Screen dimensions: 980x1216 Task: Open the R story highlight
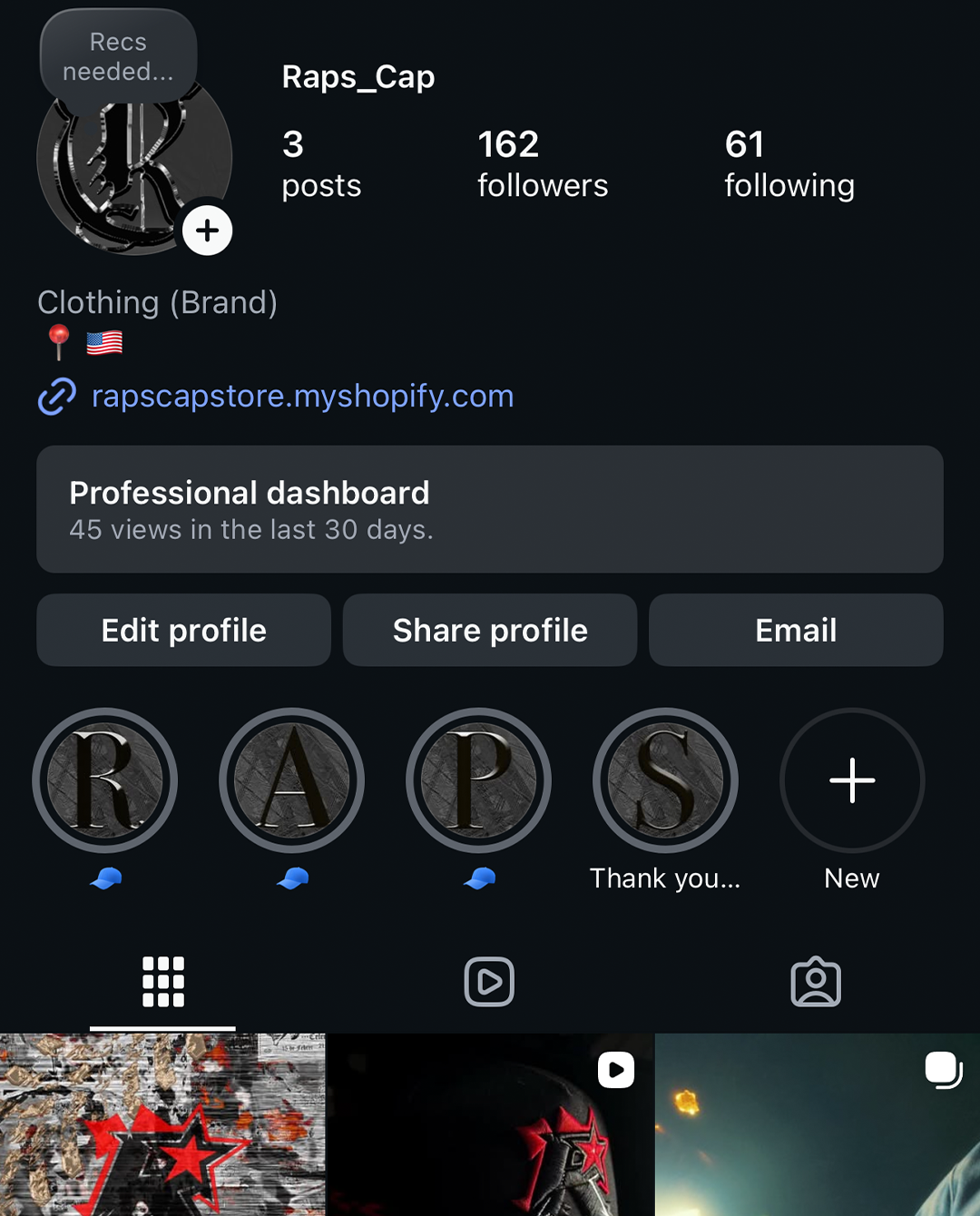pos(104,780)
